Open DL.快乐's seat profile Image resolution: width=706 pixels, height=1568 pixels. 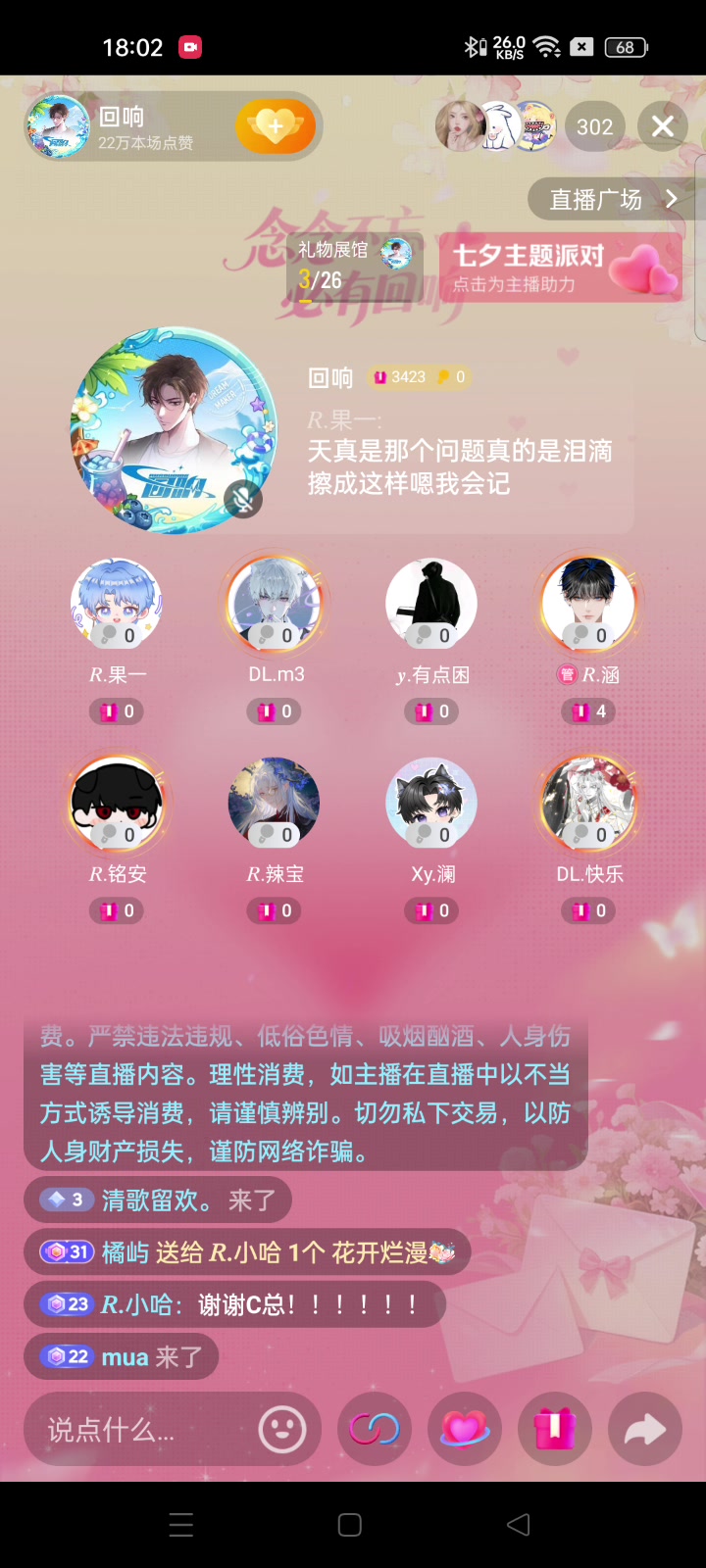588,804
